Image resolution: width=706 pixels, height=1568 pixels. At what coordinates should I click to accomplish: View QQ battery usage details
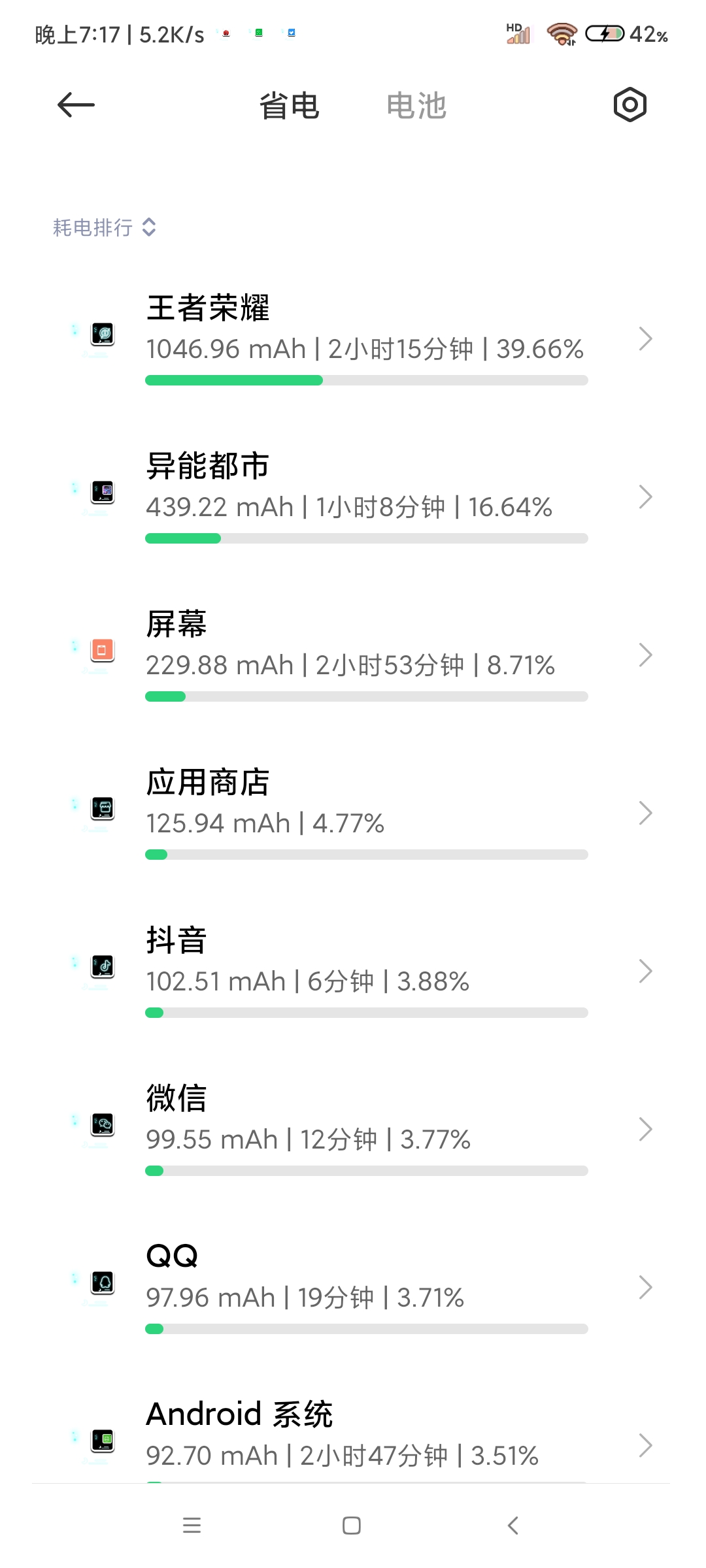tap(353, 1287)
